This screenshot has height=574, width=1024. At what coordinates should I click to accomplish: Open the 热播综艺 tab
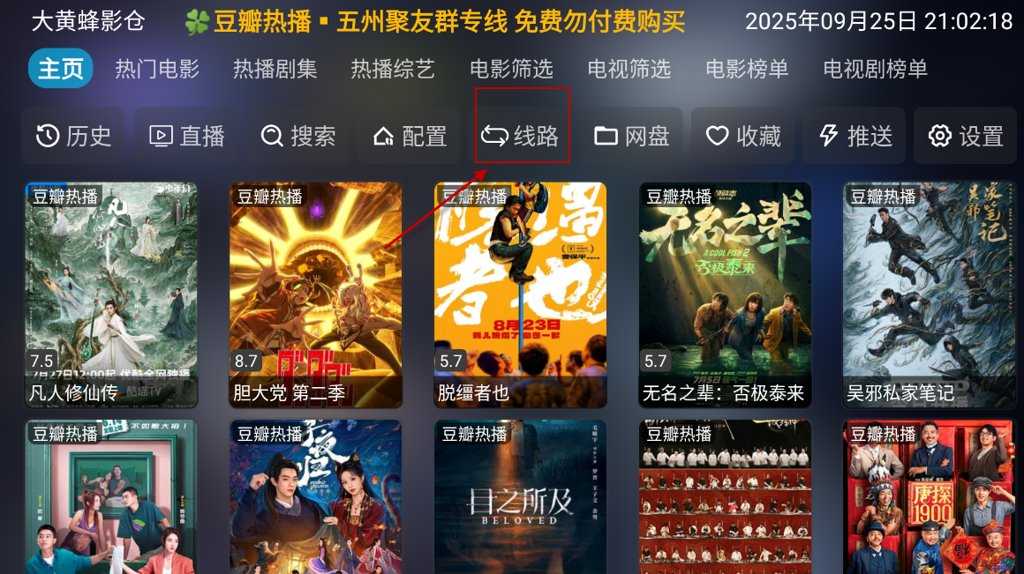(393, 69)
